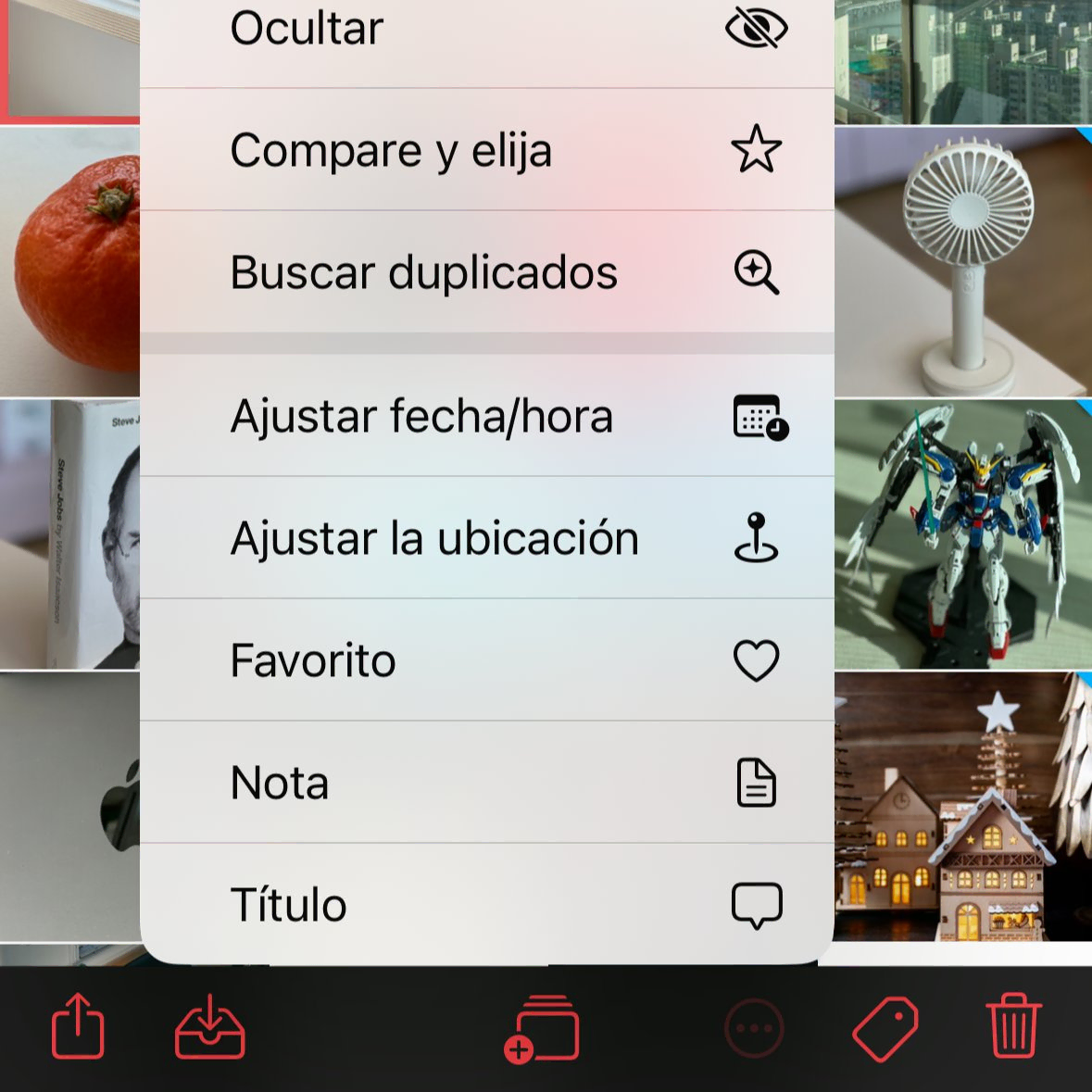Open the robot figure photo
This screenshot has height=1092, width=1092.
tap(963, 534)
